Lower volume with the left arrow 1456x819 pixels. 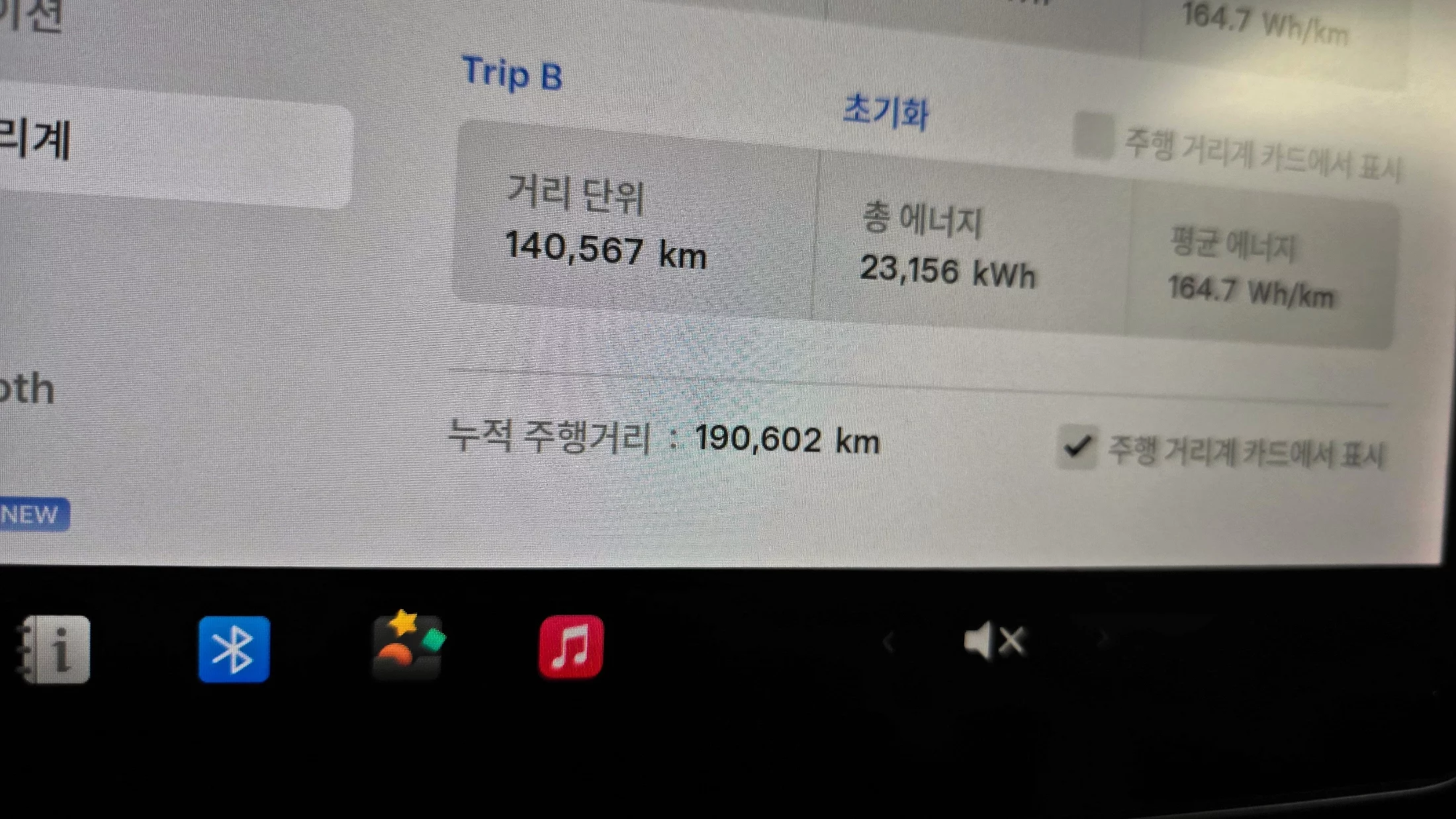pyautogui.click(x=888, y=640)
